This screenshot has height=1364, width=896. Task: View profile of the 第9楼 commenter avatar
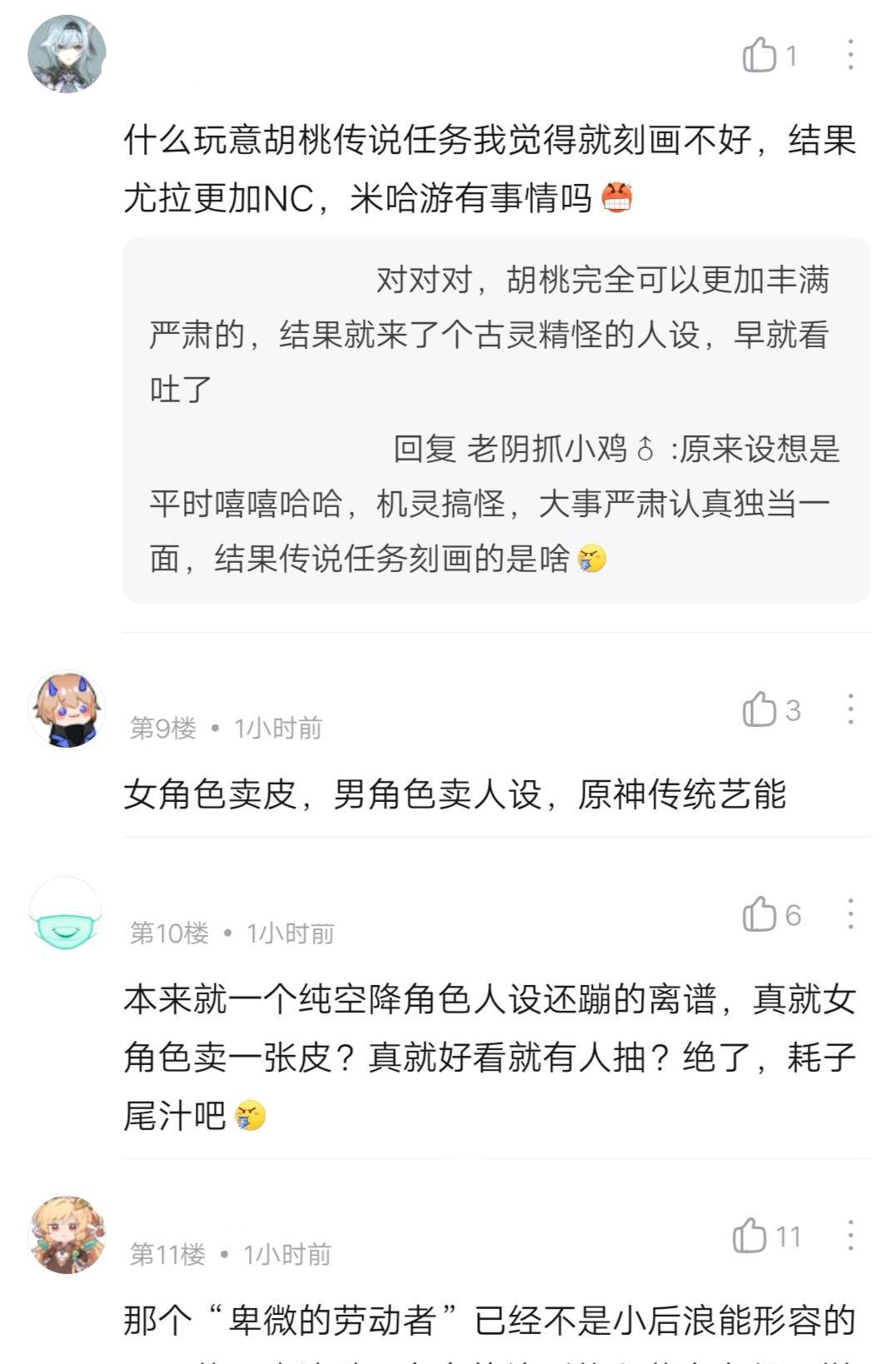[67, 709]
